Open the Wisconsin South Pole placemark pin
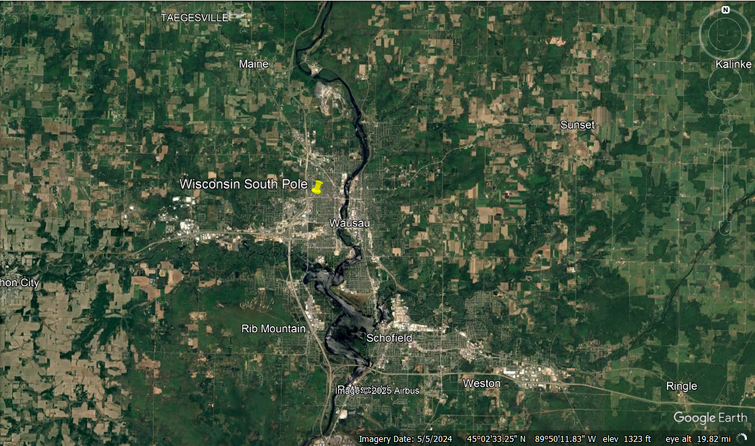This screenshot has width=755, height=446. (317, 187)
